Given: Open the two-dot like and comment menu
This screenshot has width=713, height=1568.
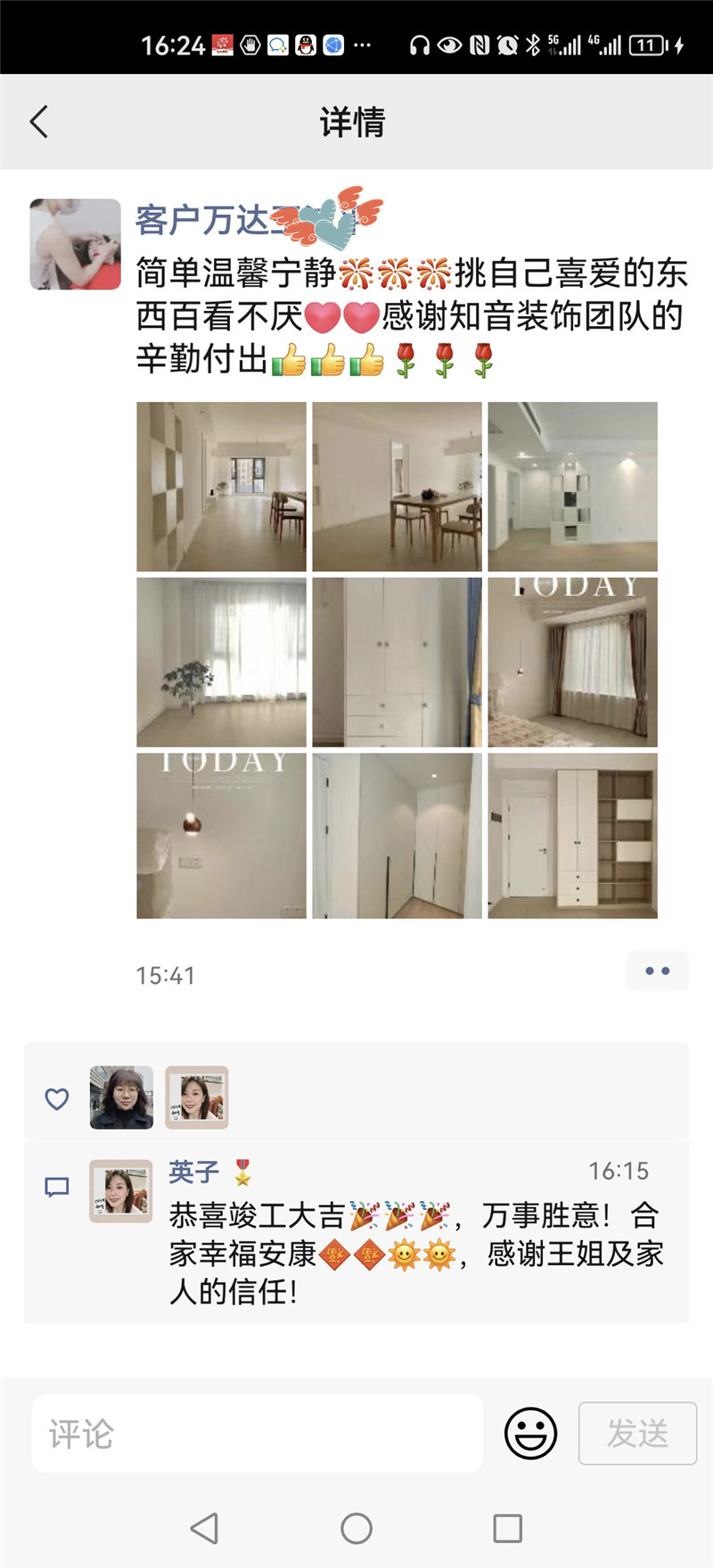Looking at the screenshot, I should click(657, 971).
